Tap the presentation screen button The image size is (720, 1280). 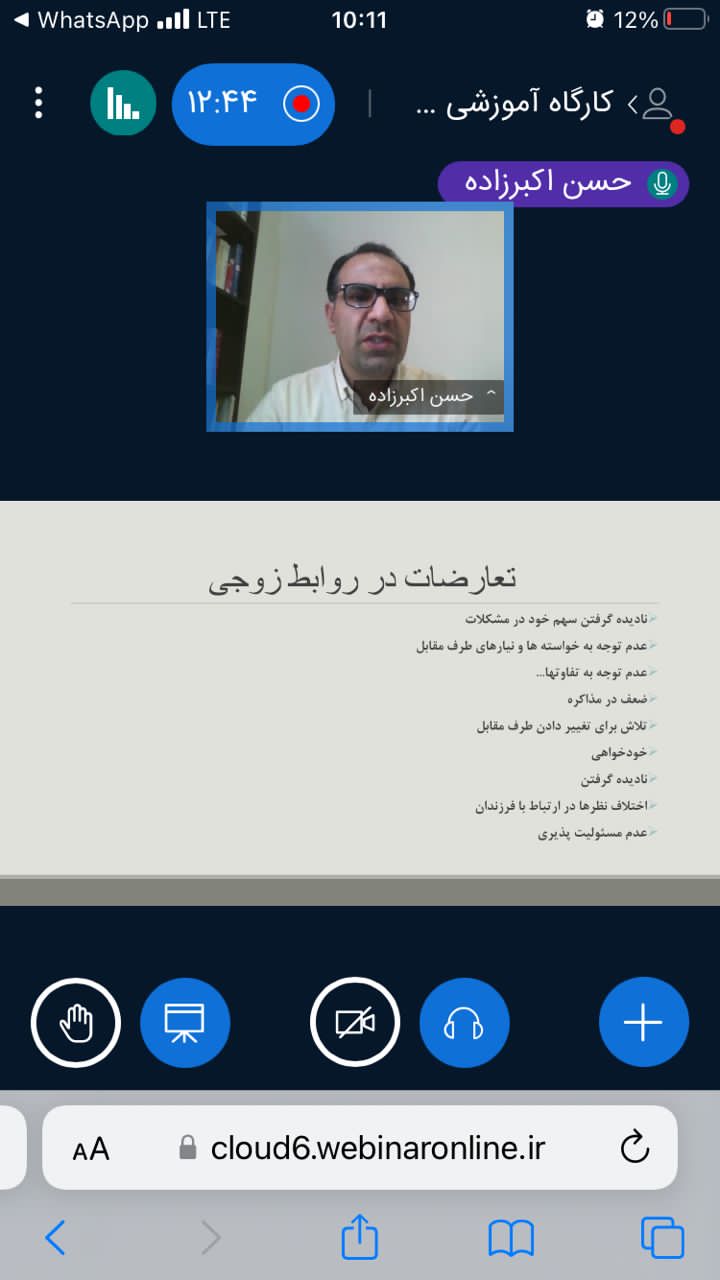click(185, 1022)
